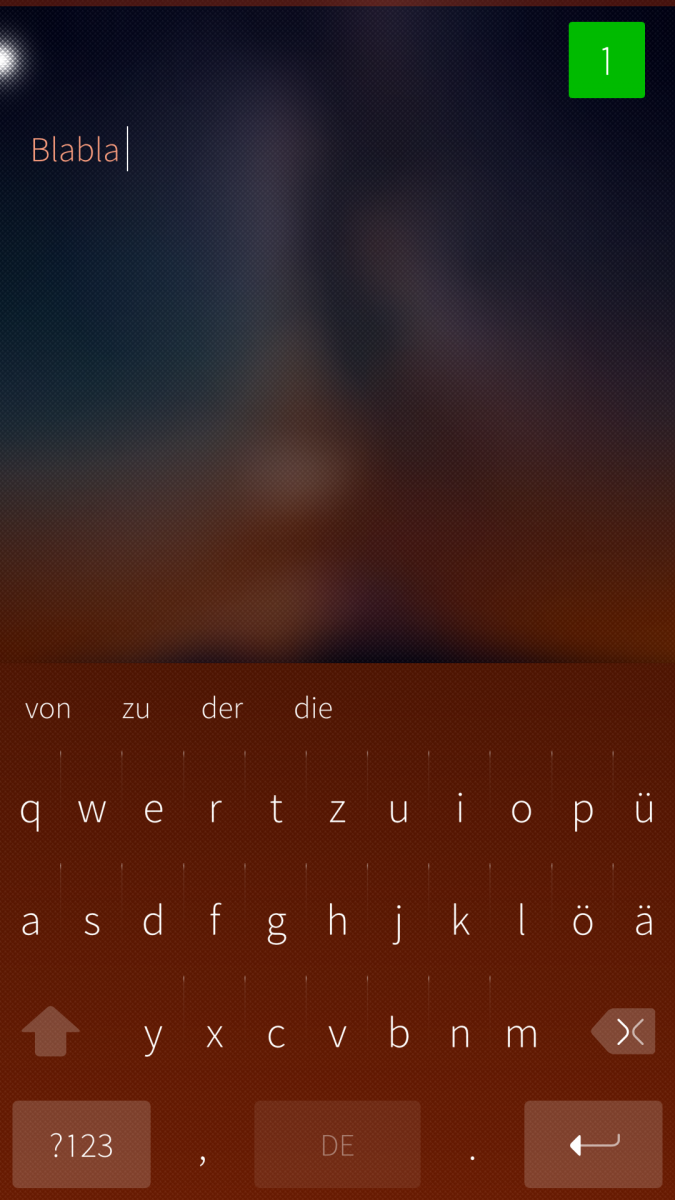Type the letter ö
Viewport: 675px width, 1200px height.
click(583, 921)
